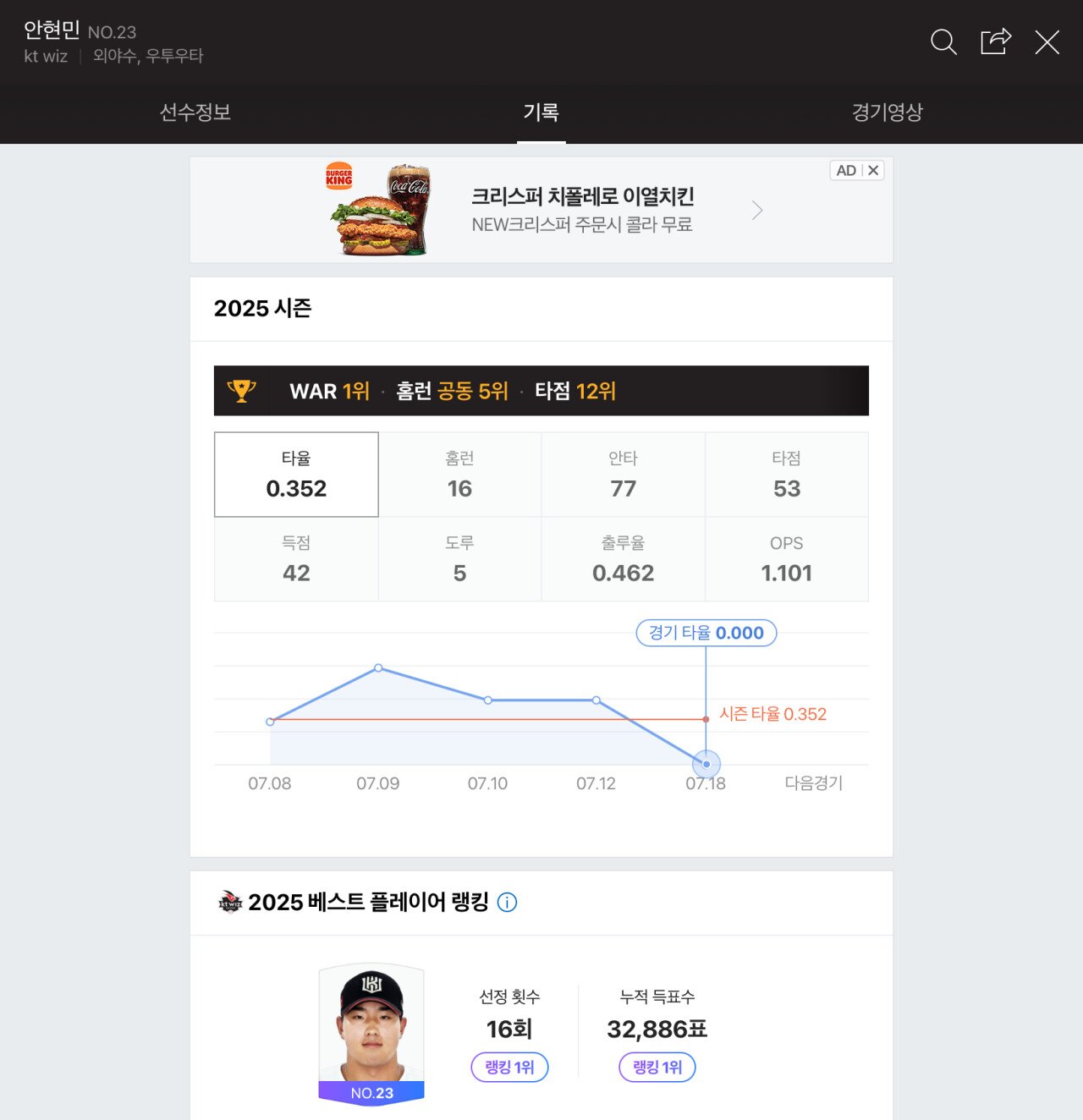This screenshot has width=1083, height=1120.
Task: Open info icon beside 베스트 플레이어 랭킹
Action: tap(507, 903)
